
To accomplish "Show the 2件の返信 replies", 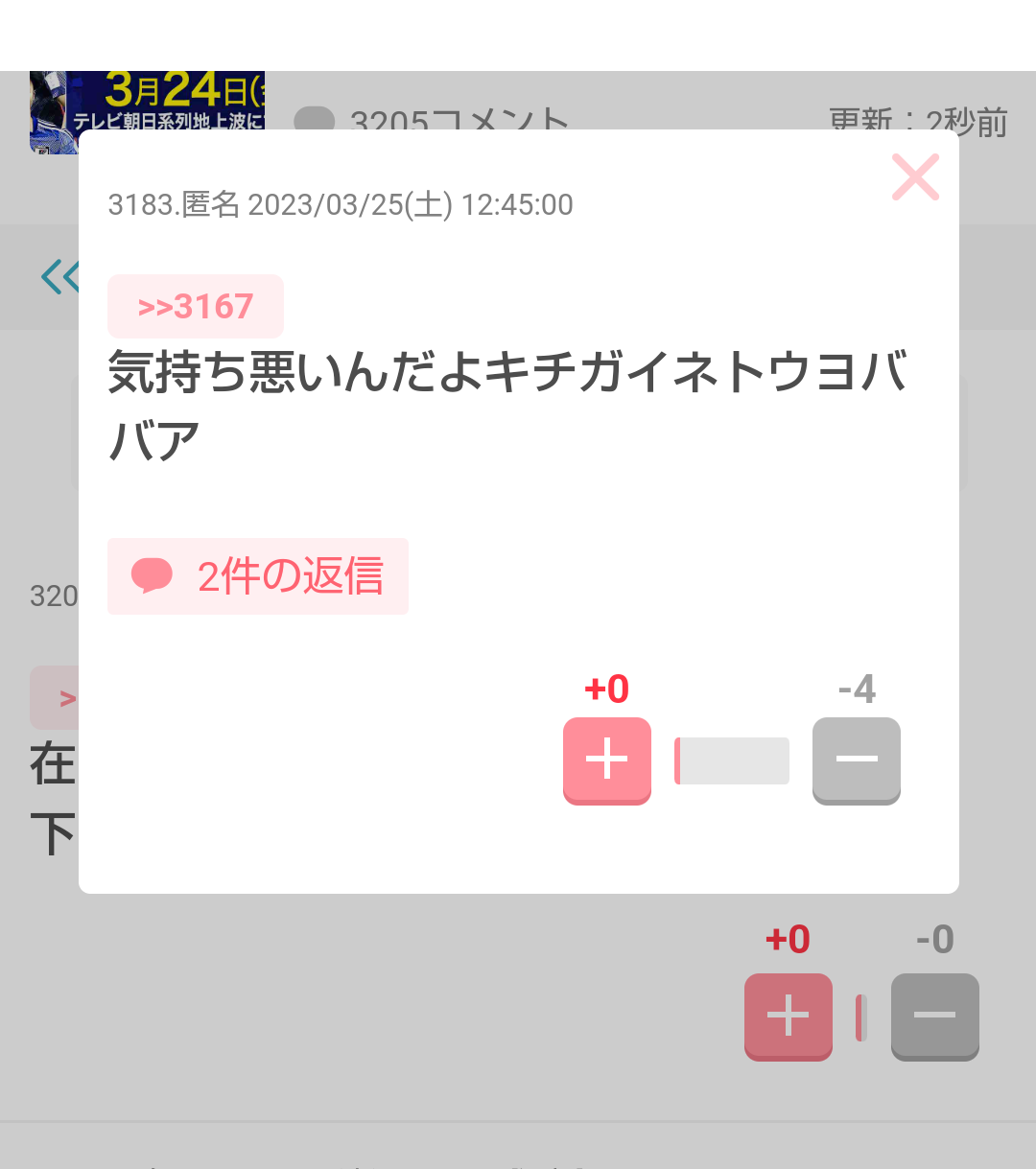I will pyautogui.click(x=258, y=575).
